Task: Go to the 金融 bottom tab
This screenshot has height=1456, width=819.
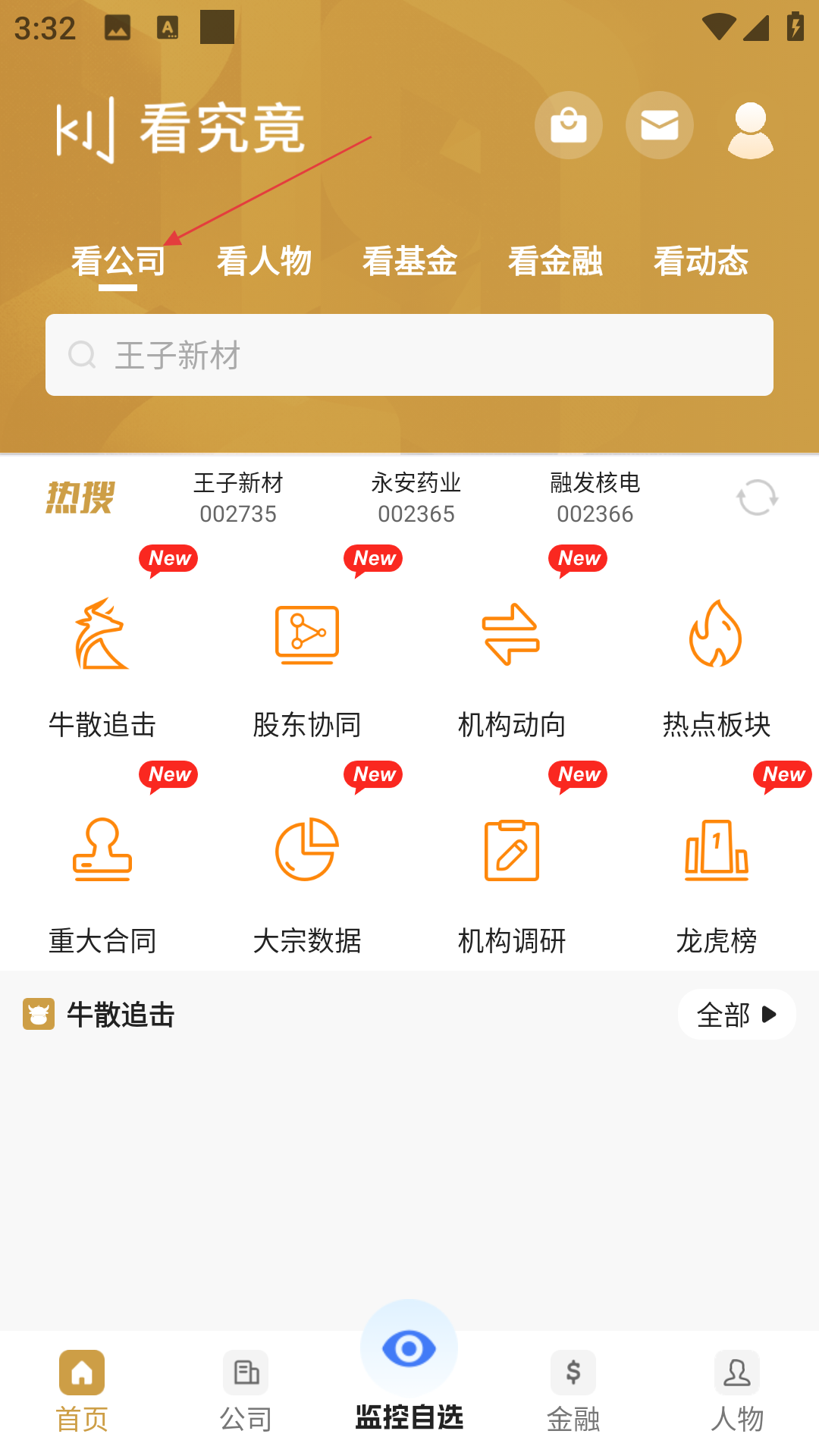Action: click(x=573, y=1392)
